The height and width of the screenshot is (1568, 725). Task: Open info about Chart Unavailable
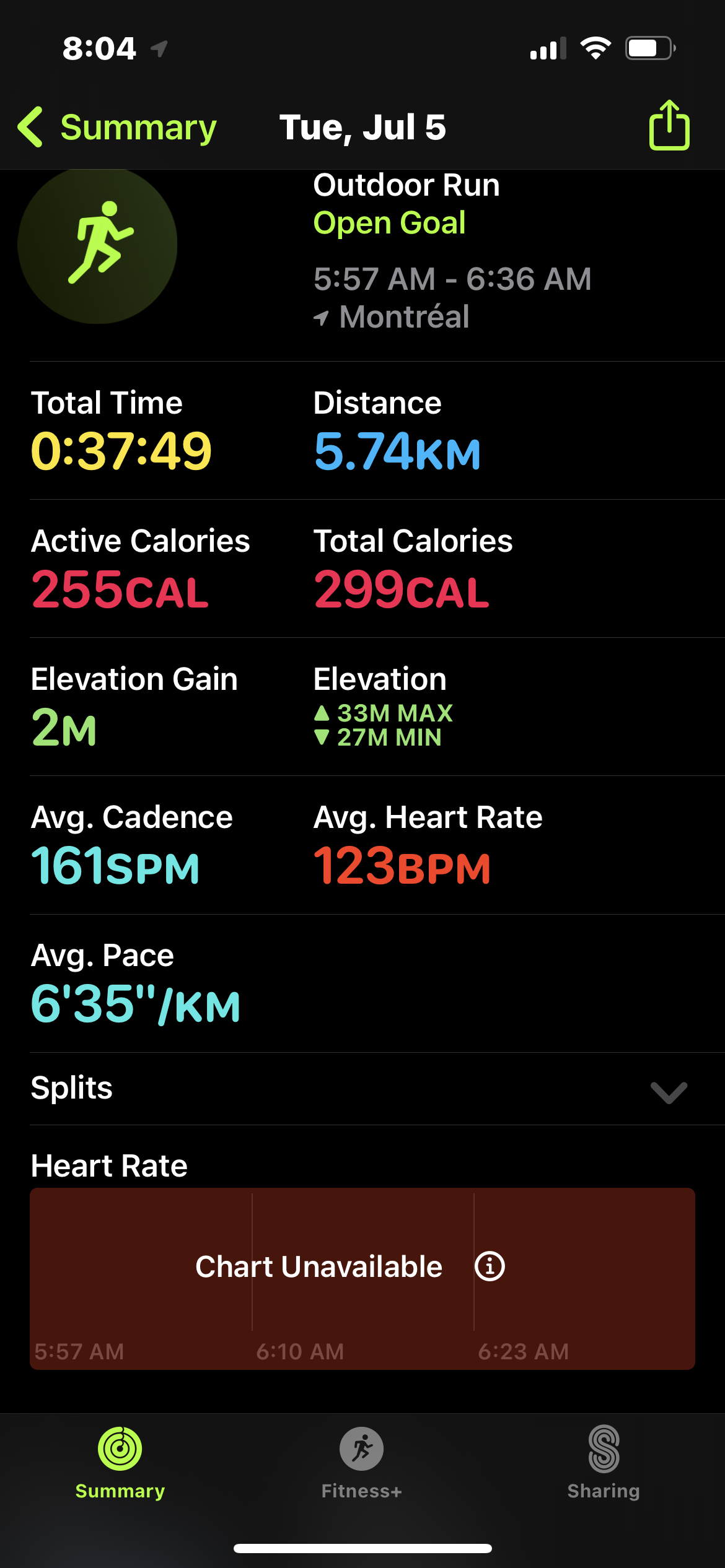point(490,1266)
